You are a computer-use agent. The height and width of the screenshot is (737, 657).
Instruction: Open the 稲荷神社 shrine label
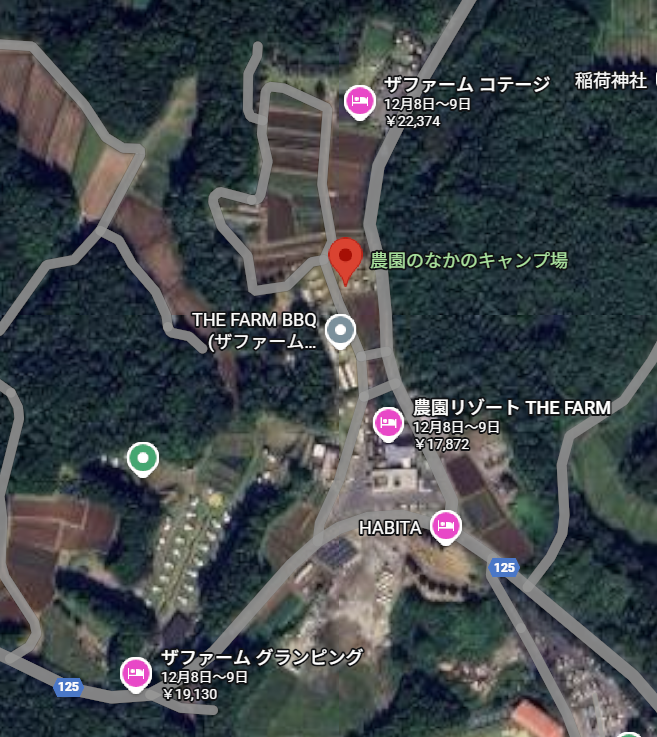(611, 81)
